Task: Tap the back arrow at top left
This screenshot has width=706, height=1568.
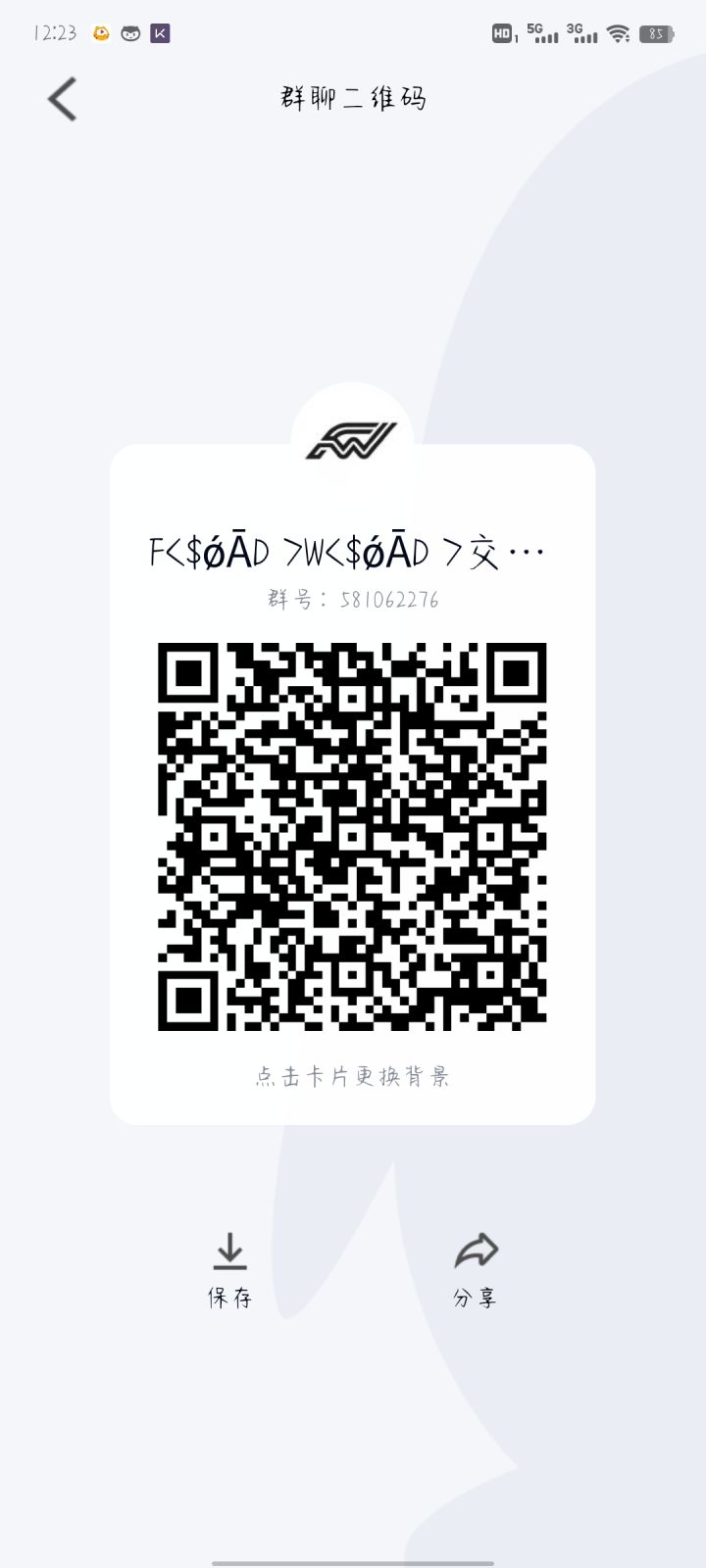Action: click(62, 98)
